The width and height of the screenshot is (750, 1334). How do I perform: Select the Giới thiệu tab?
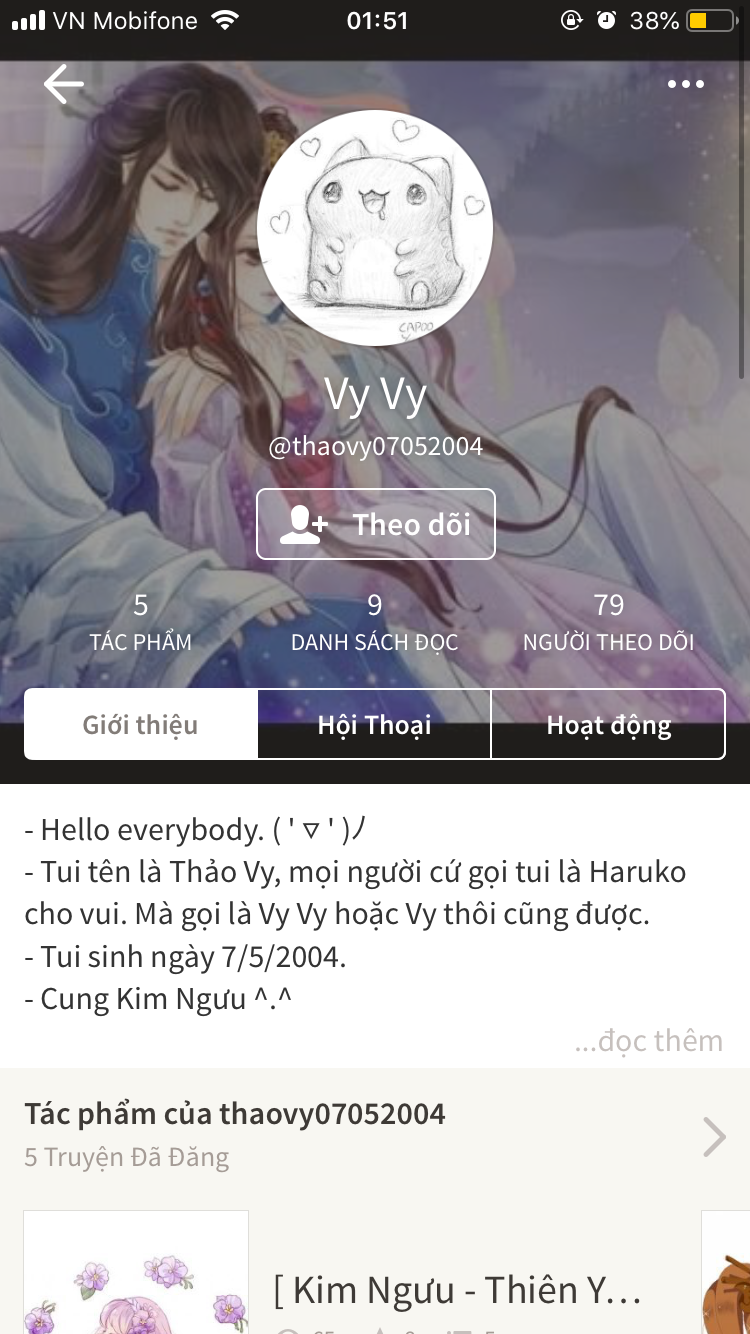141,724
